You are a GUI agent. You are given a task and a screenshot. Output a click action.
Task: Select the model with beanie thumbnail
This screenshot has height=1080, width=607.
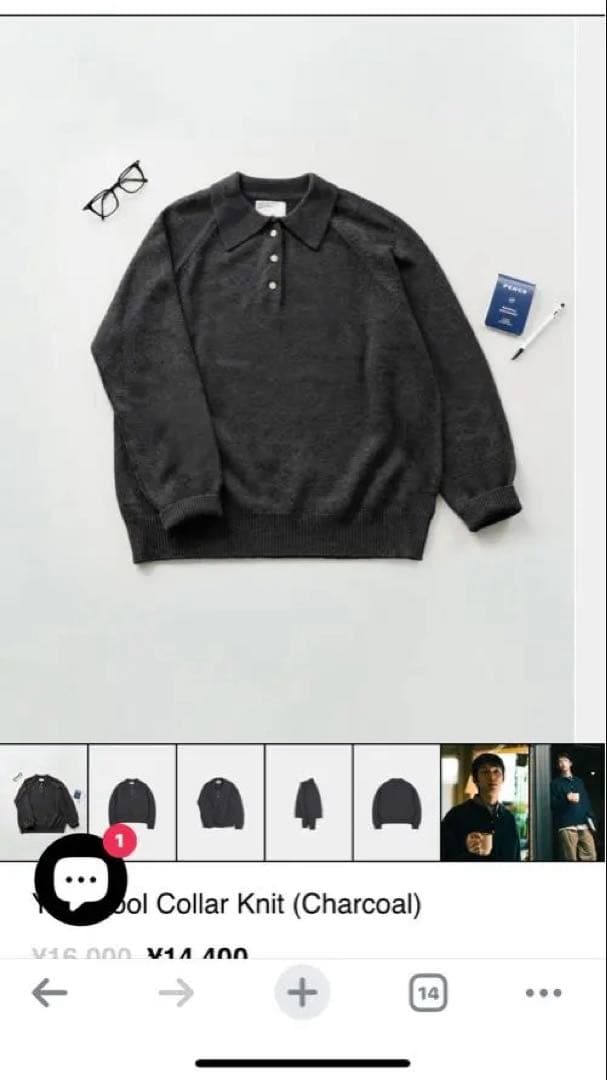570,803
